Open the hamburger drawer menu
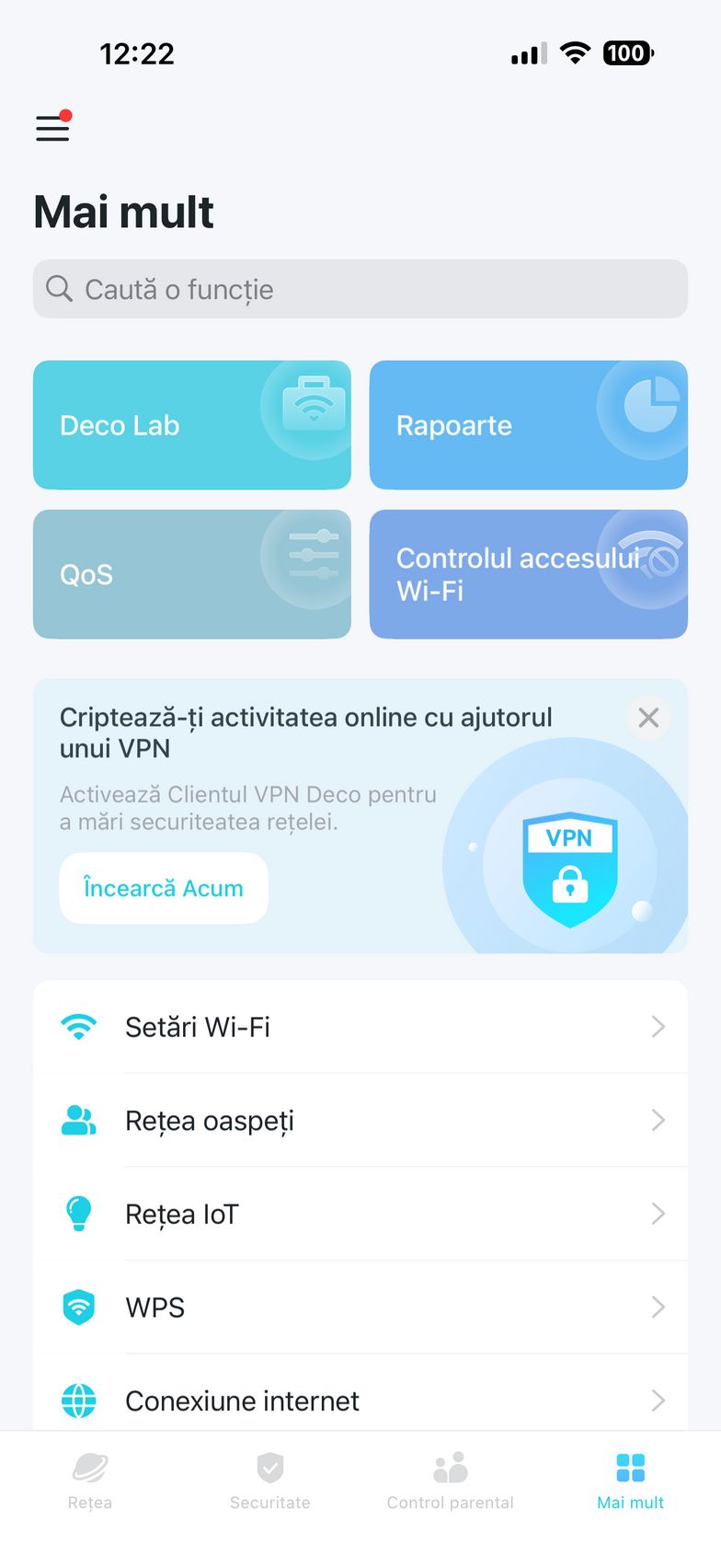 (x=53, y=128)
